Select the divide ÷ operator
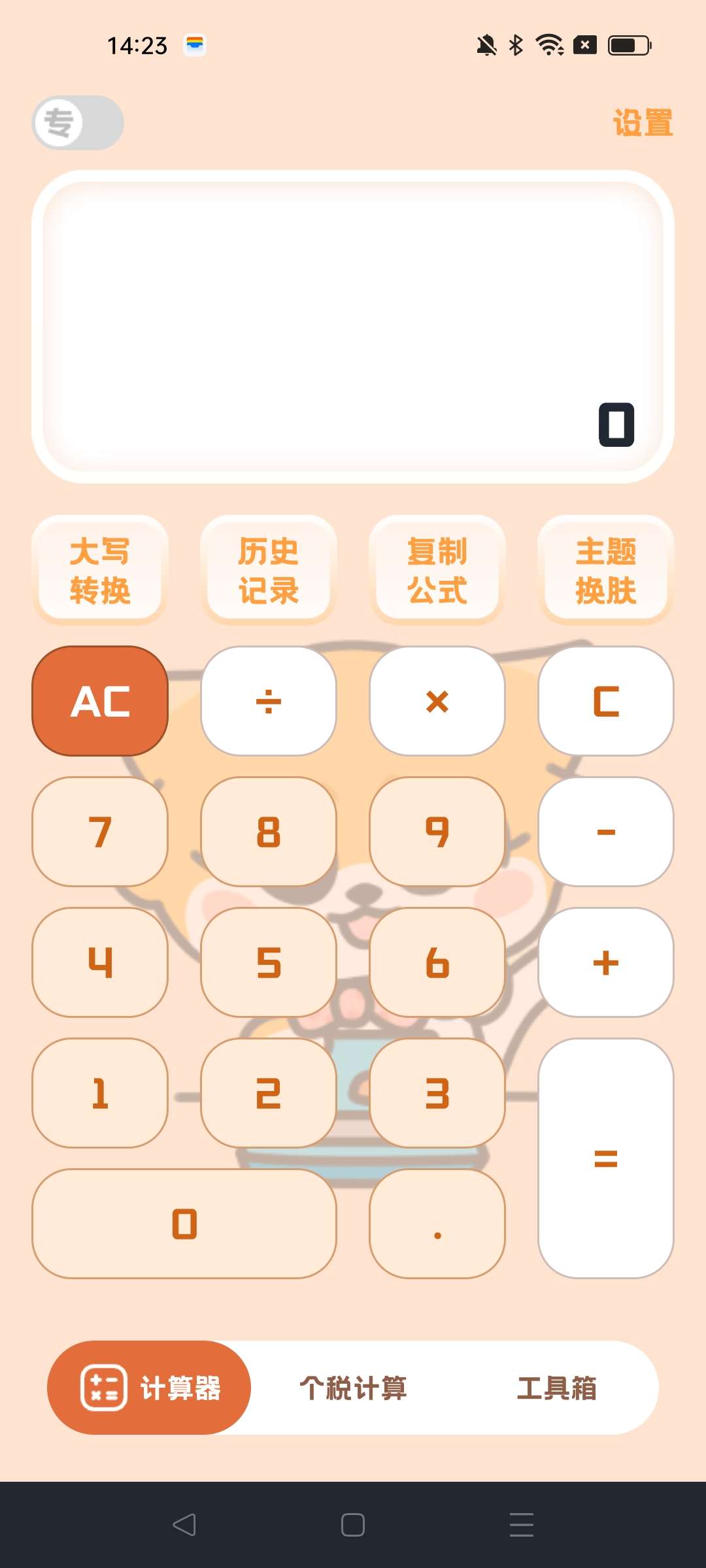706x1568 pixels. pos(269,701)
